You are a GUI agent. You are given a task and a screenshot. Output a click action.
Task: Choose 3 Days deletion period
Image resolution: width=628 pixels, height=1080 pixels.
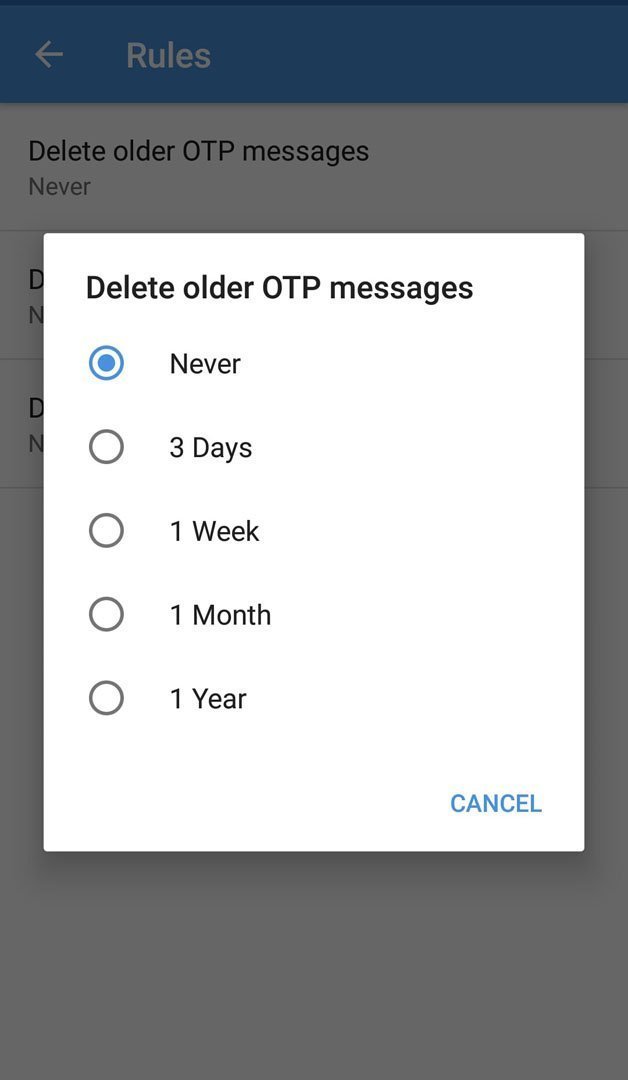click(106, 447)
